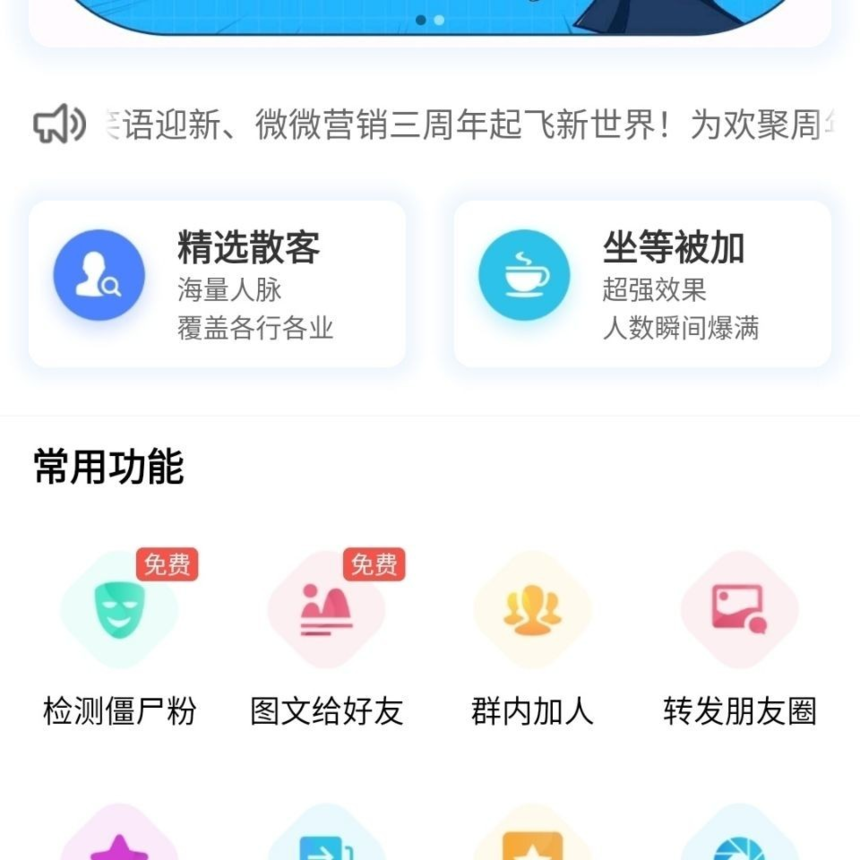
Task: Open the 精选散客 card
Action: pos(217,283)
